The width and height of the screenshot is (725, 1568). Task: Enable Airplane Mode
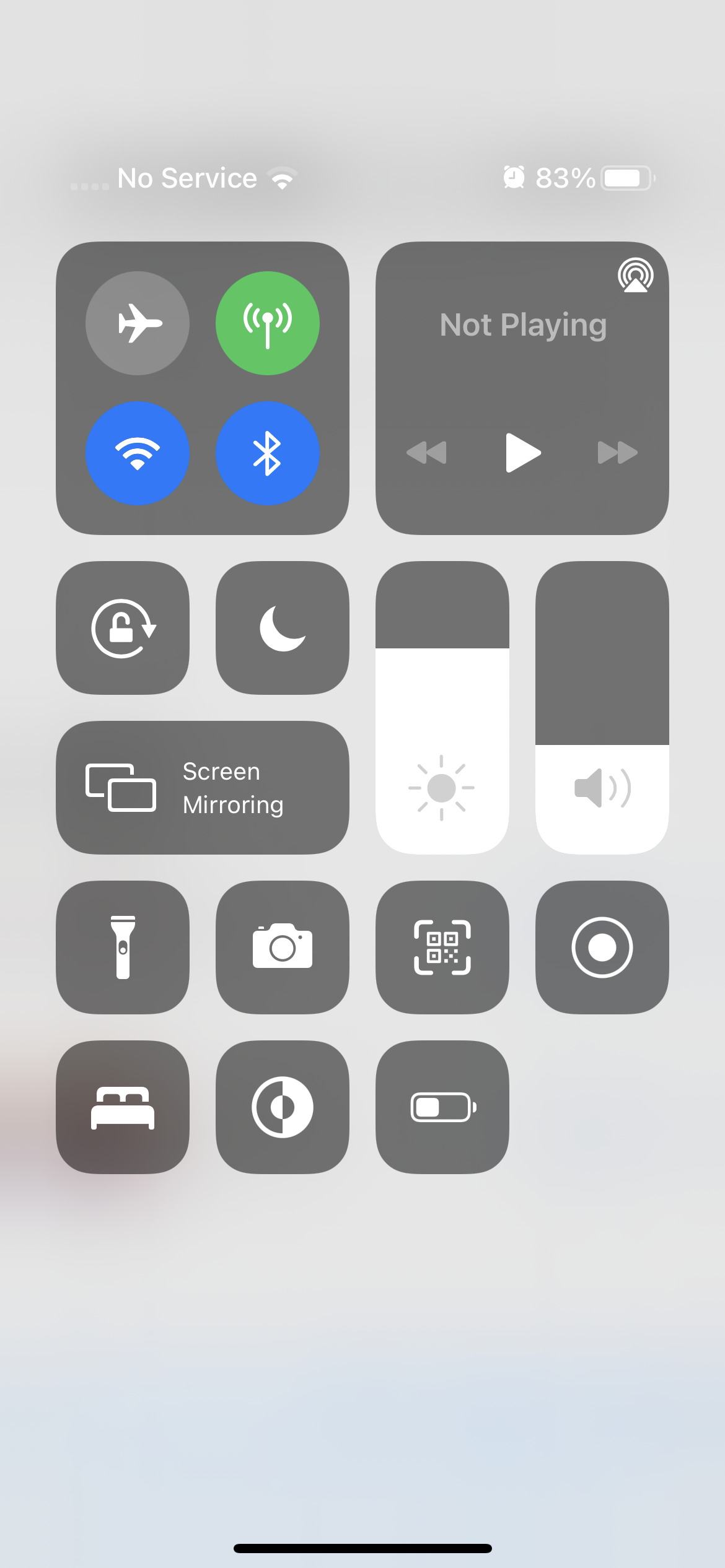pyautogui.click(x=138, y=323)
